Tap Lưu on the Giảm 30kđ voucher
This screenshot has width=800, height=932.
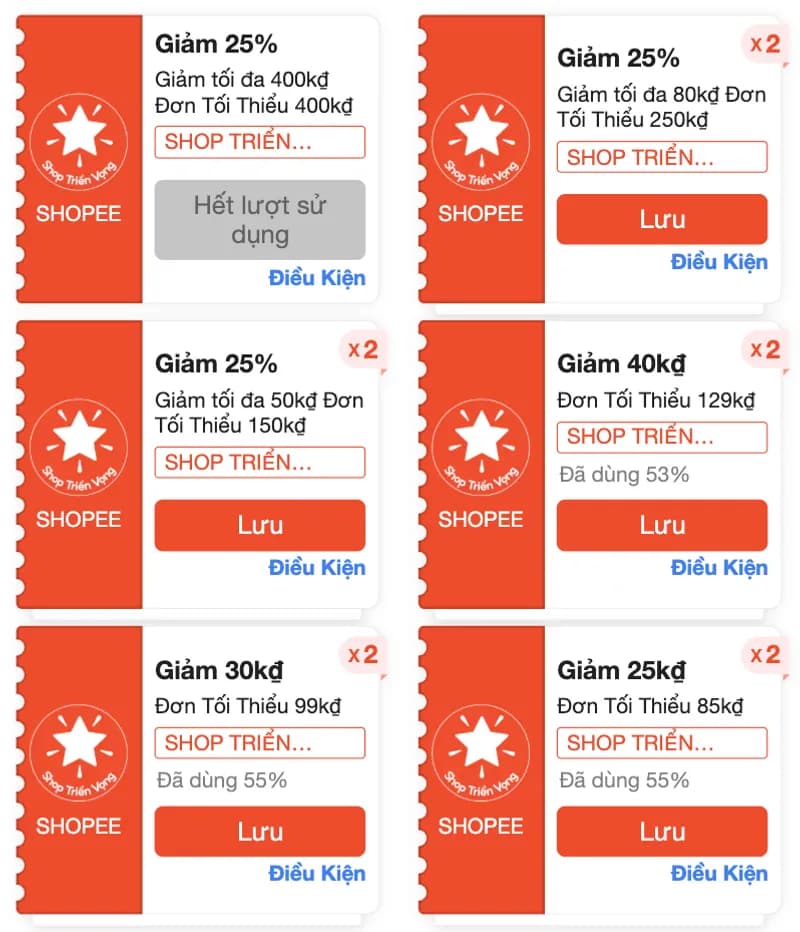point(259,831)
